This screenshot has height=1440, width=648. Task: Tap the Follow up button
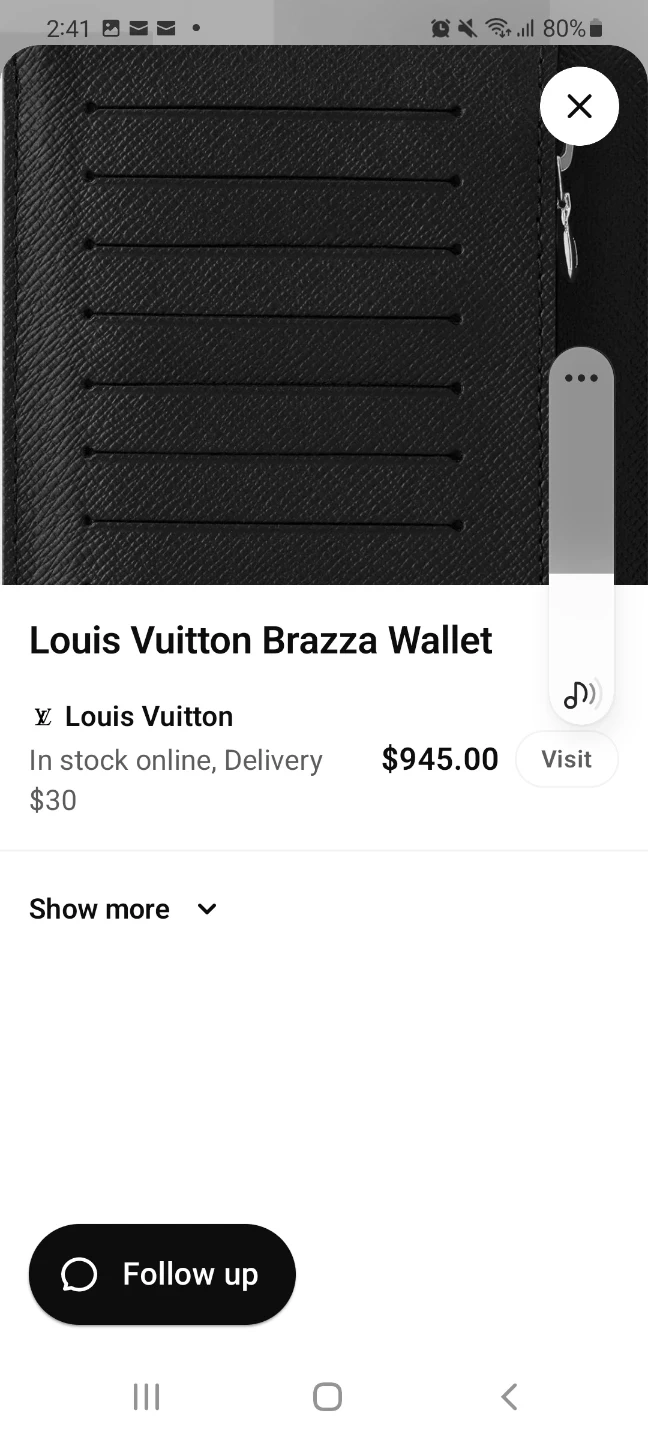point(162,1274)
